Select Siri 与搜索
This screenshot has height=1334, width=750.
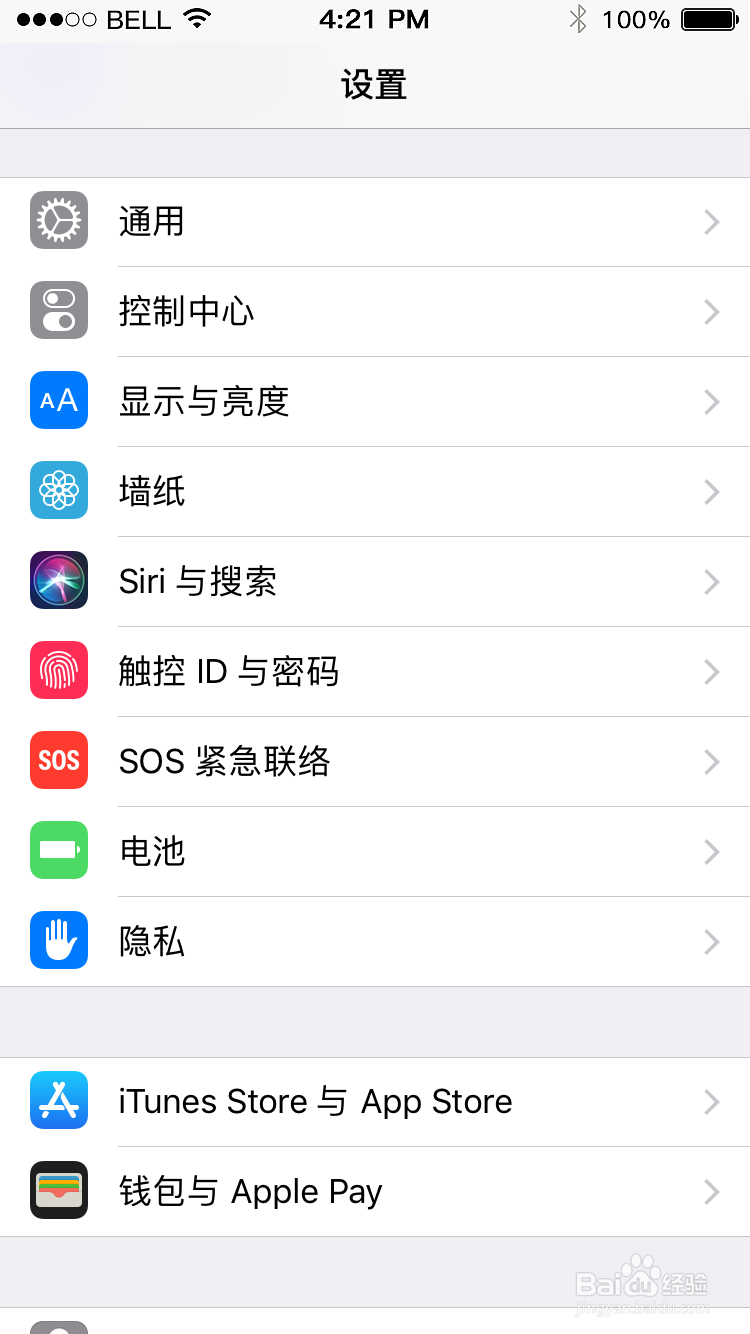coord(375,582)
